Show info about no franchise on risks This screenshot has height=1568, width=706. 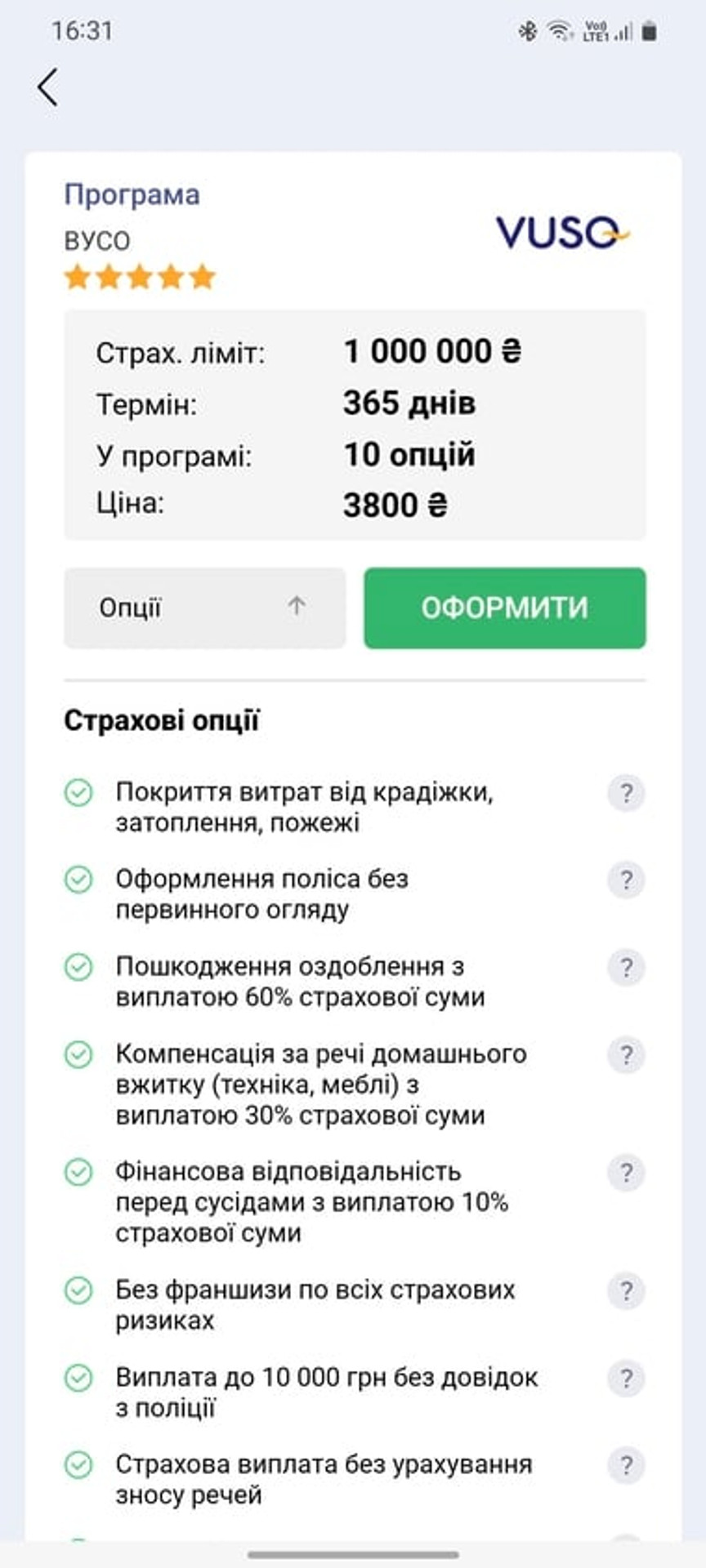click(x=626, y=1291)
